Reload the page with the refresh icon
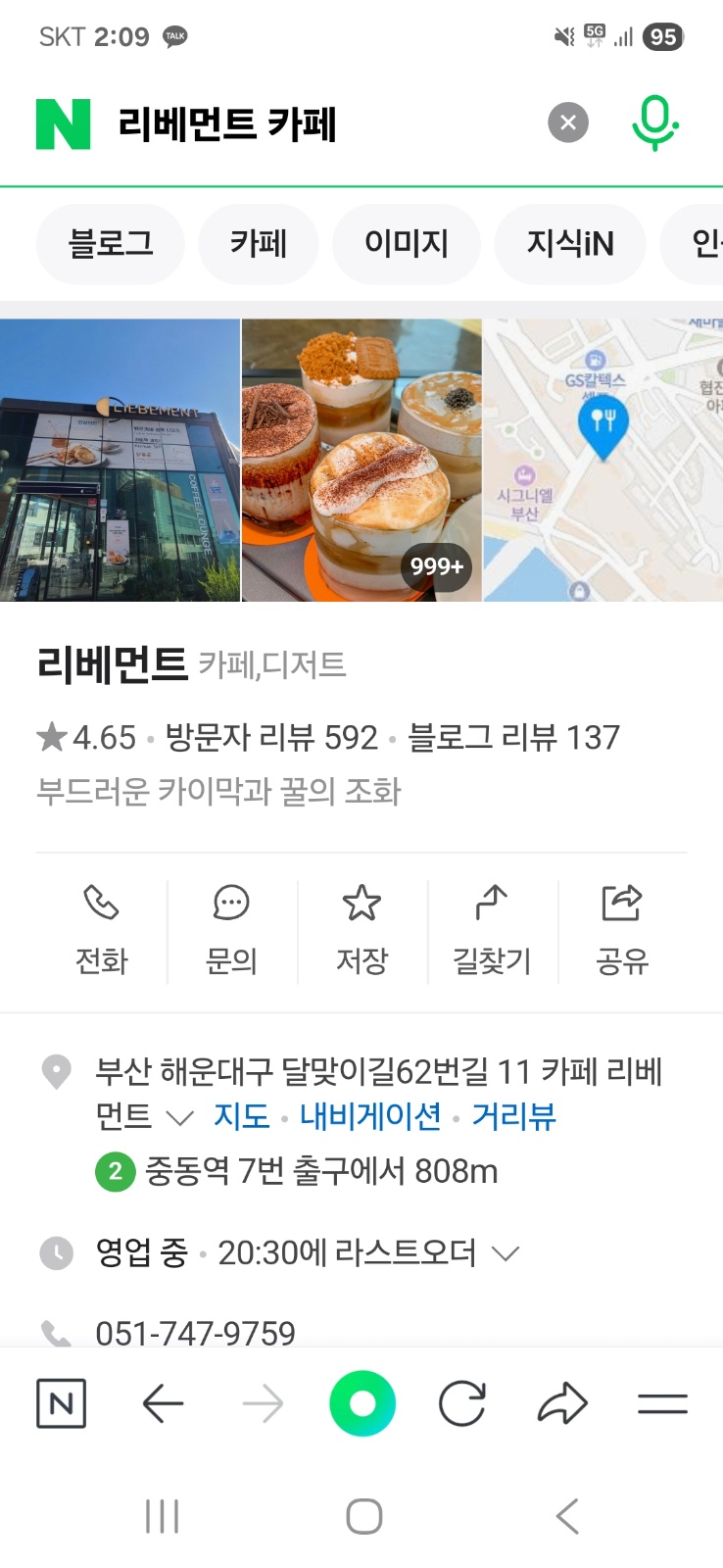This screenshot has height=1568, width=723. 462,1403
